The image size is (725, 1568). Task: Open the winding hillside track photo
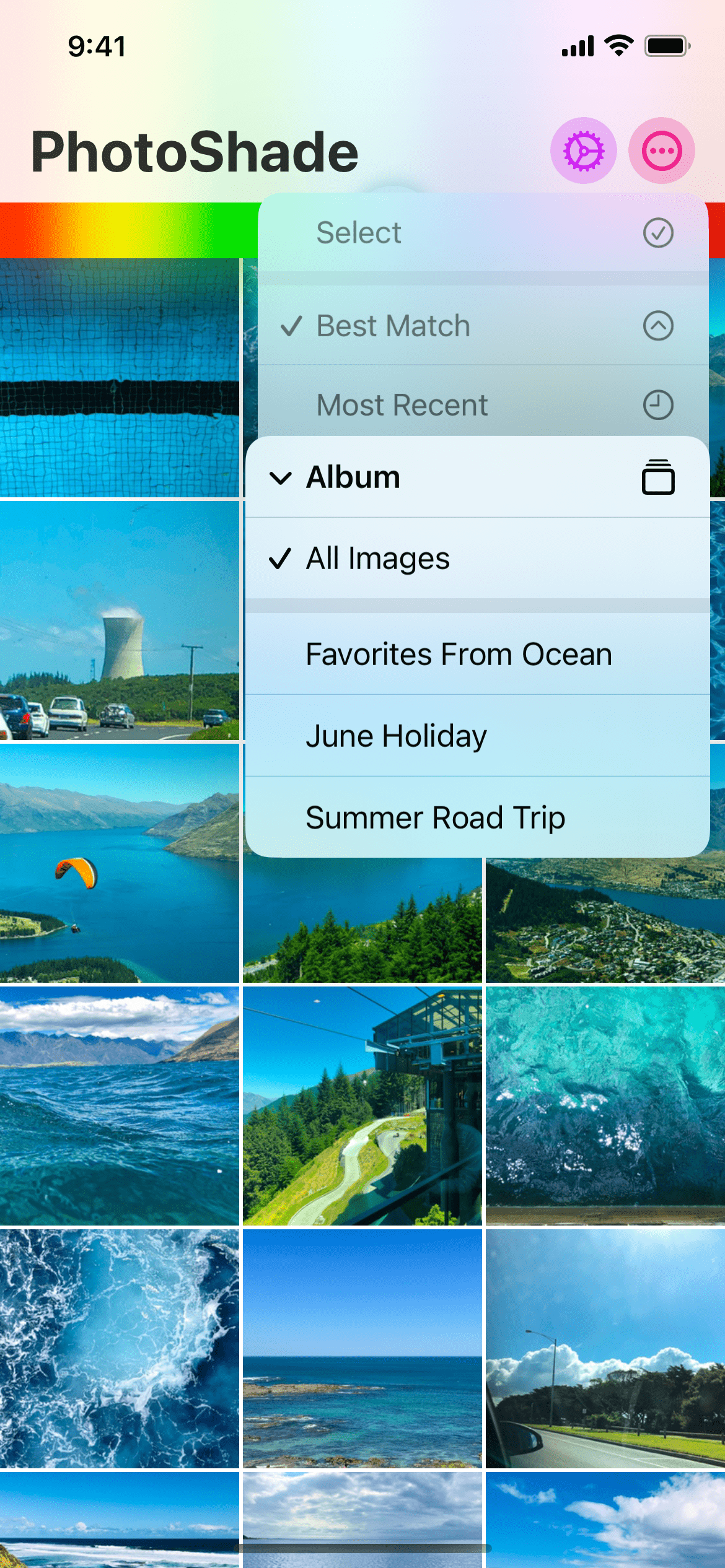coord(362,1106)
